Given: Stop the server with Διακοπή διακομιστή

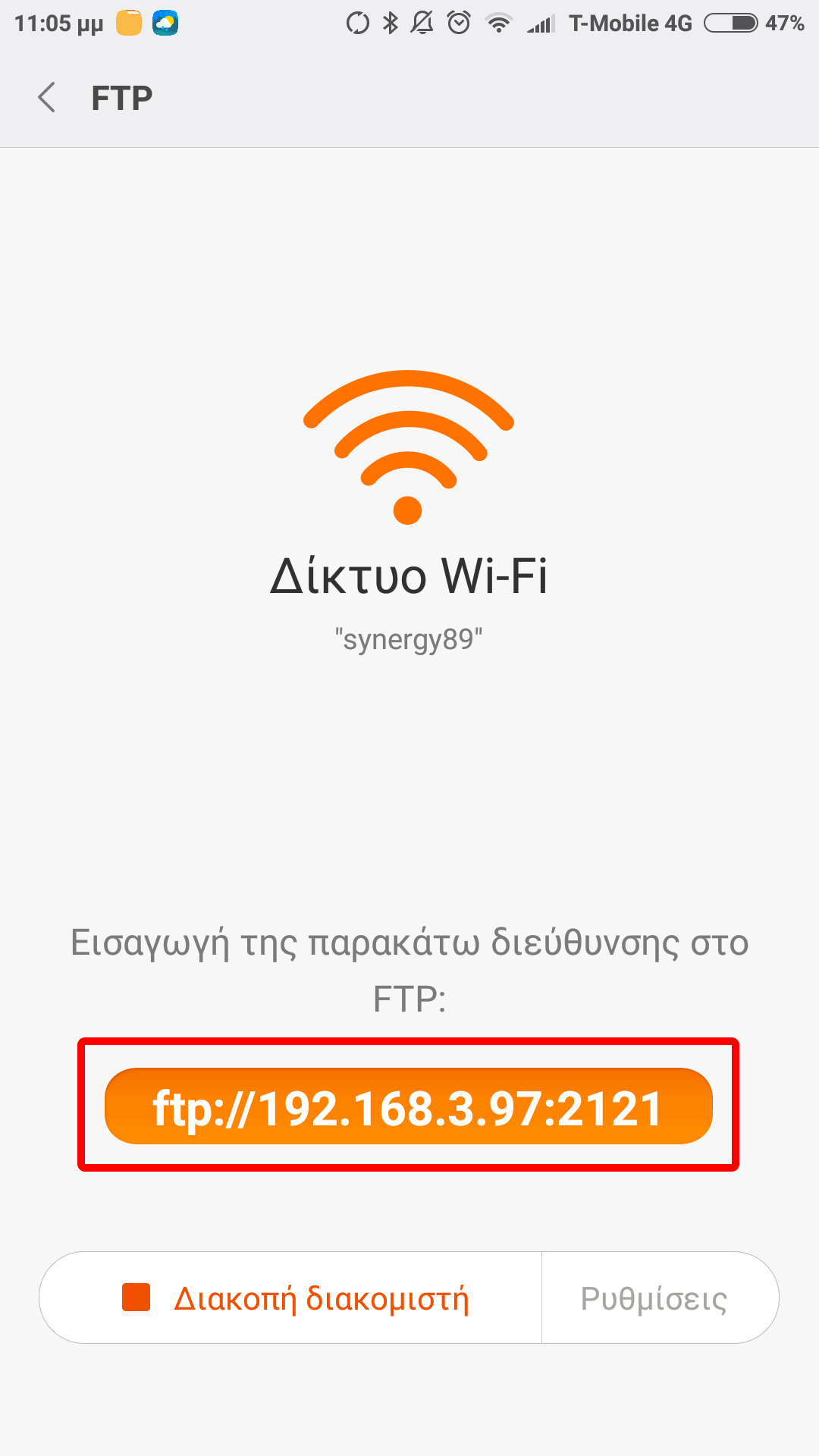Looking at the screenshot, I should tap(294, 1298).
